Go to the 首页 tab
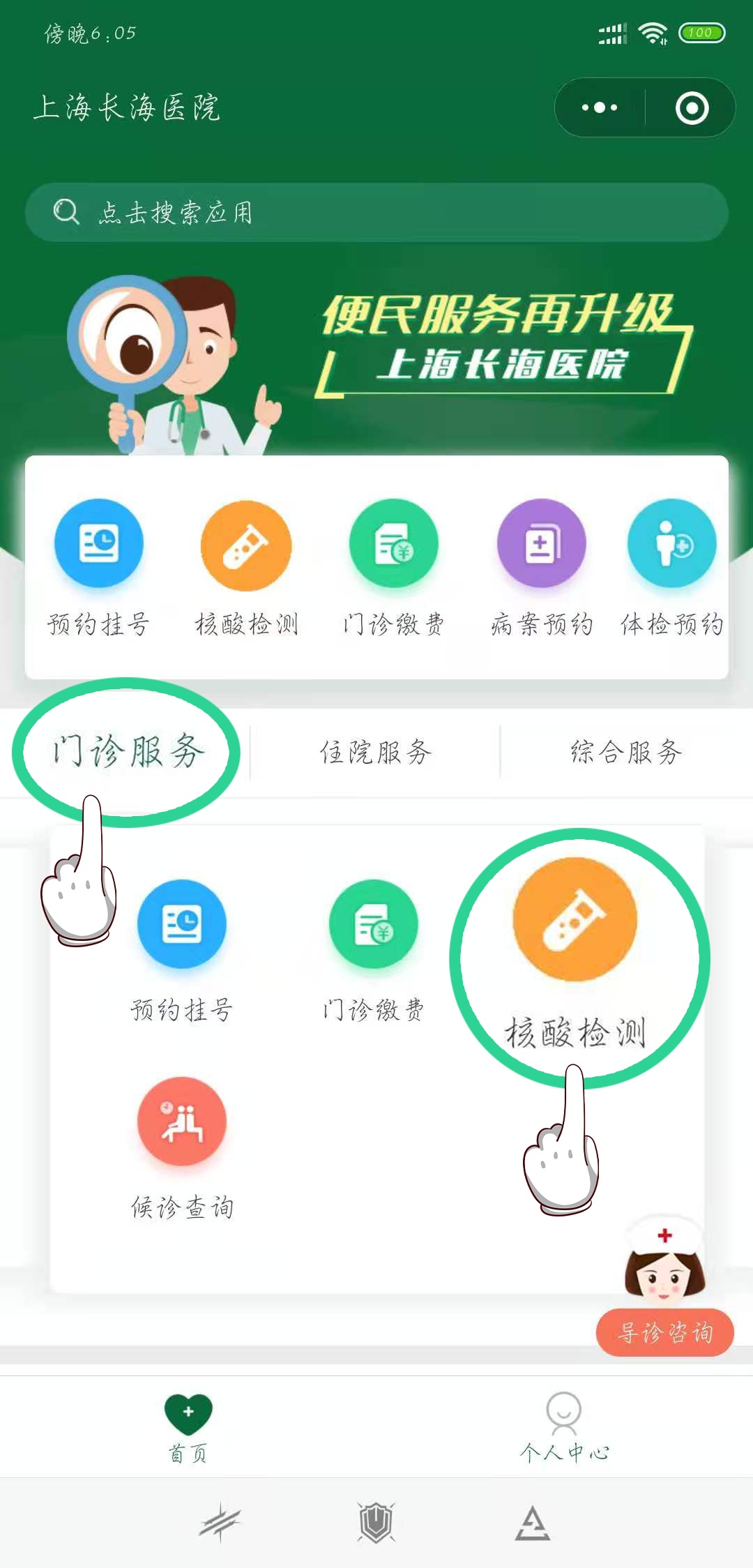Screen dimensions: 753x1568 [188, 1427]
